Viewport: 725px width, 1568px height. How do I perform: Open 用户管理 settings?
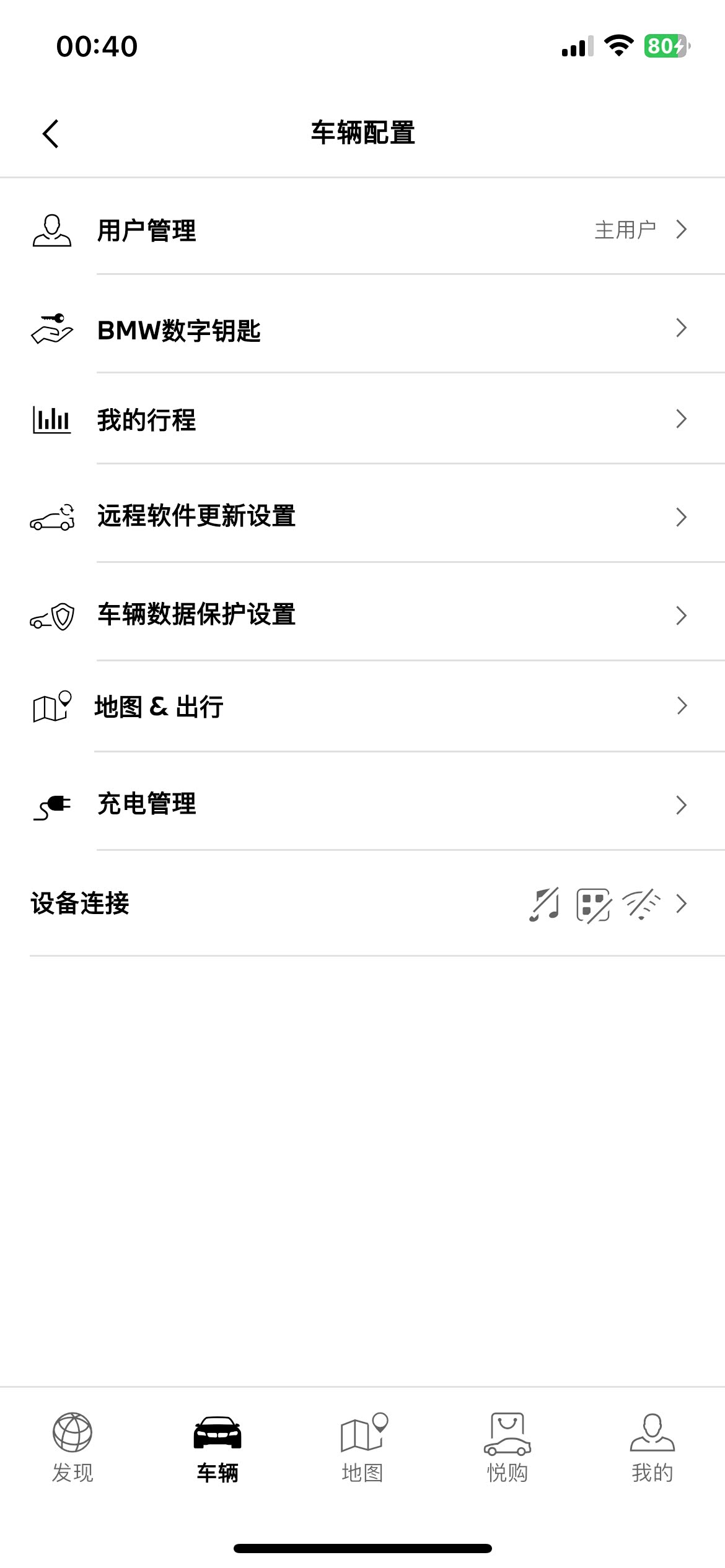(x=362, y=230)
